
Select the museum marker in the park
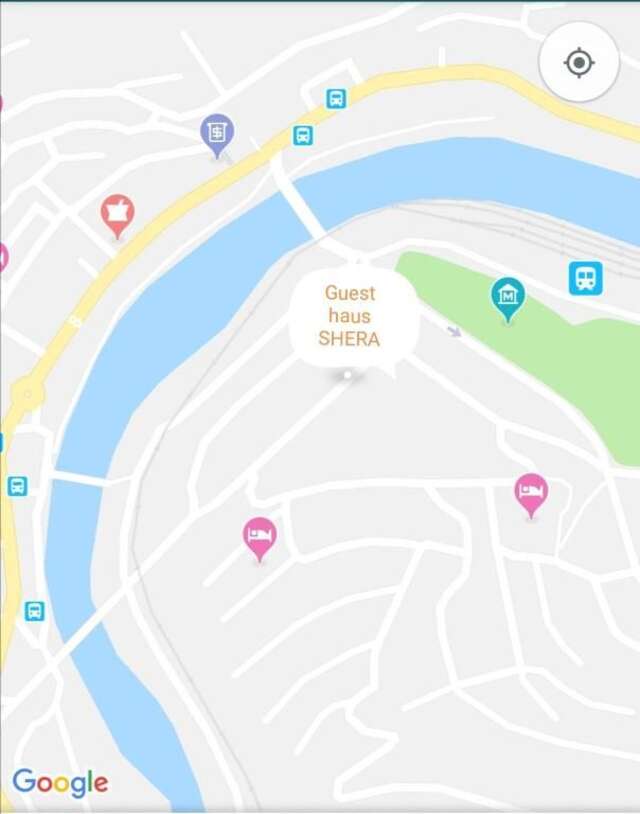tap(508, 296)
